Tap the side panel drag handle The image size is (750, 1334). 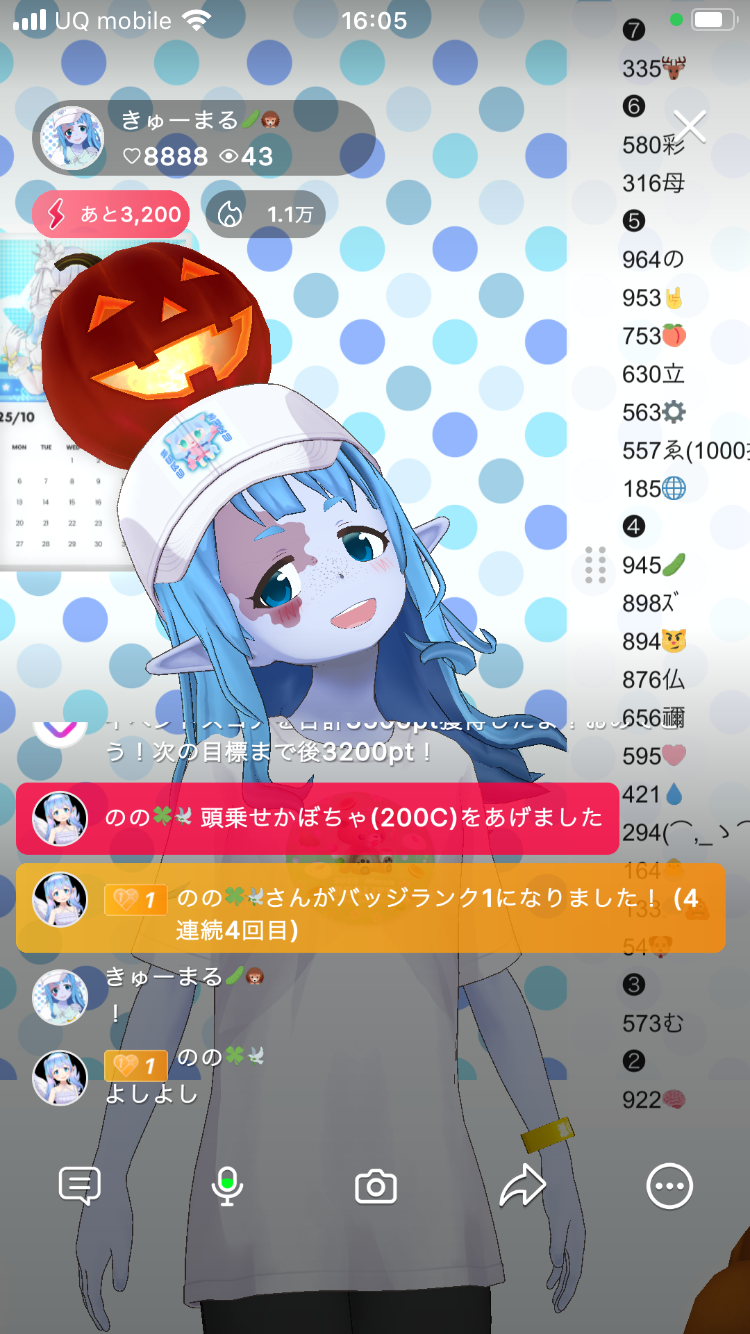tap(595, 565)
